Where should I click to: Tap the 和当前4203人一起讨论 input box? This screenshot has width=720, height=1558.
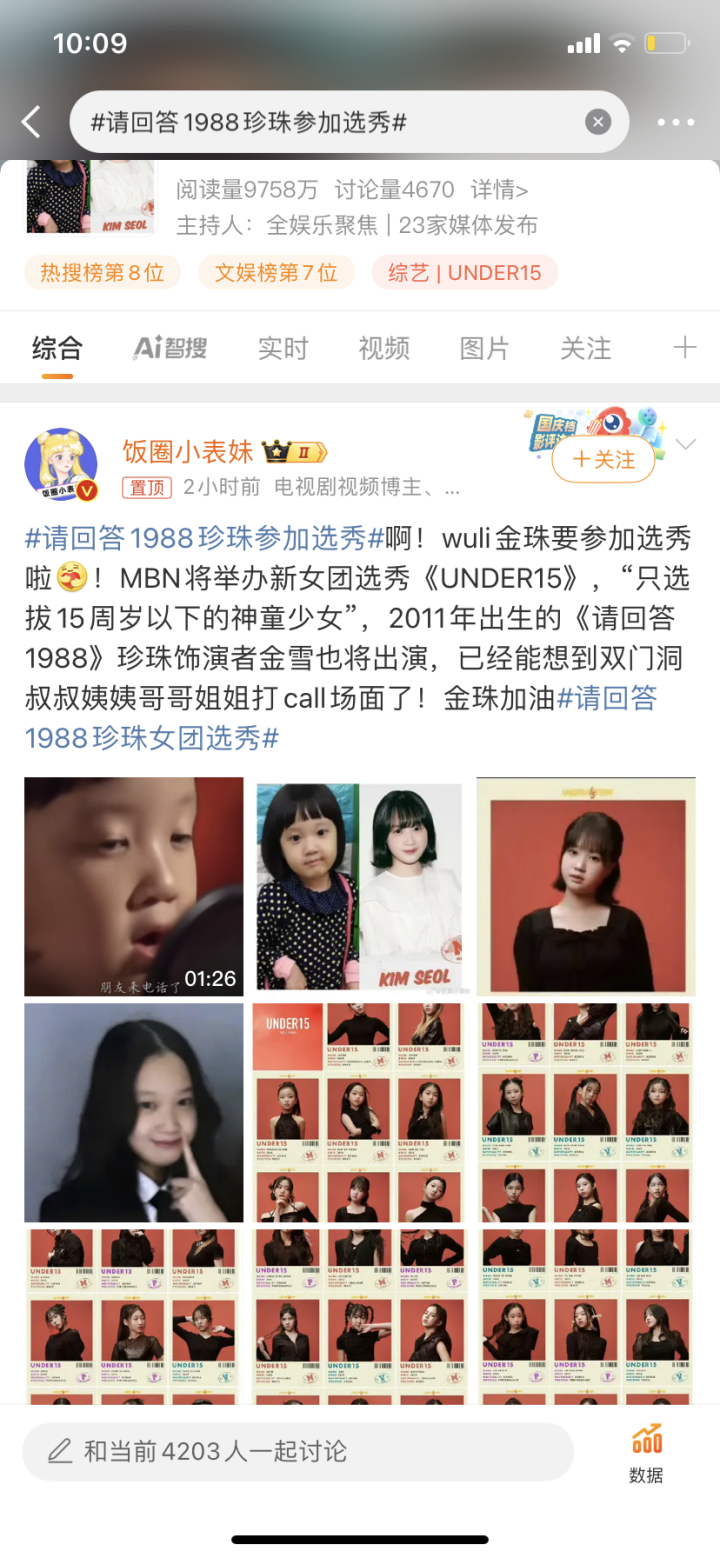pyautogui.click(x=298, y=1451)
